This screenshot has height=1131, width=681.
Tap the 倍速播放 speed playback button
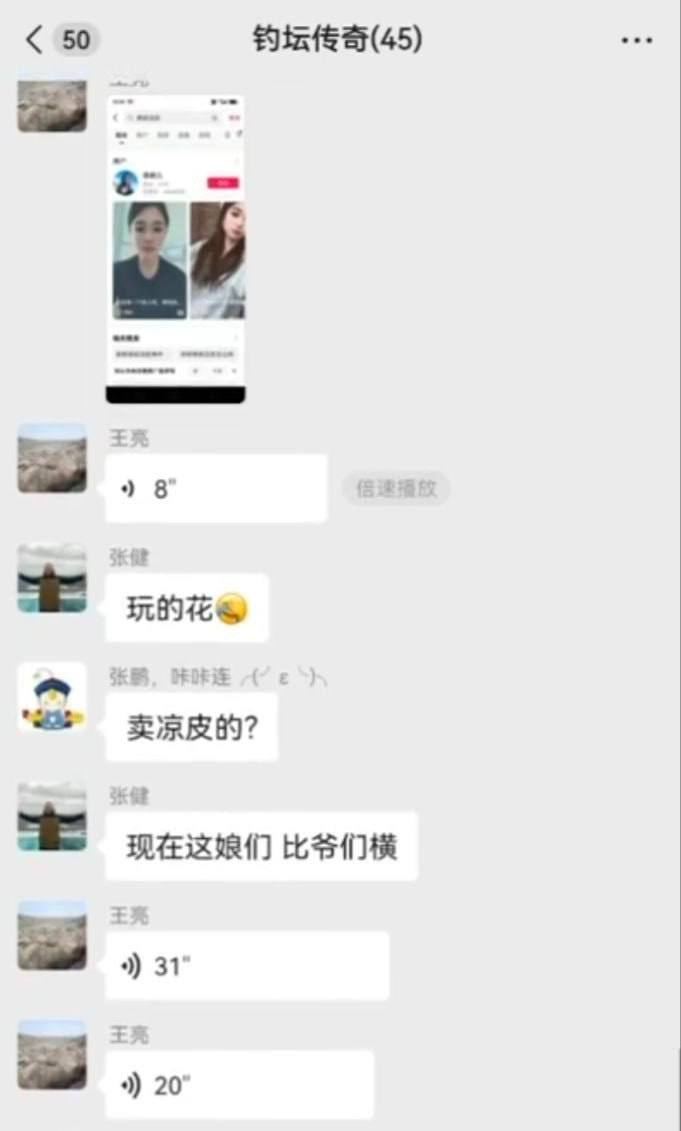[x=396, y=489]
